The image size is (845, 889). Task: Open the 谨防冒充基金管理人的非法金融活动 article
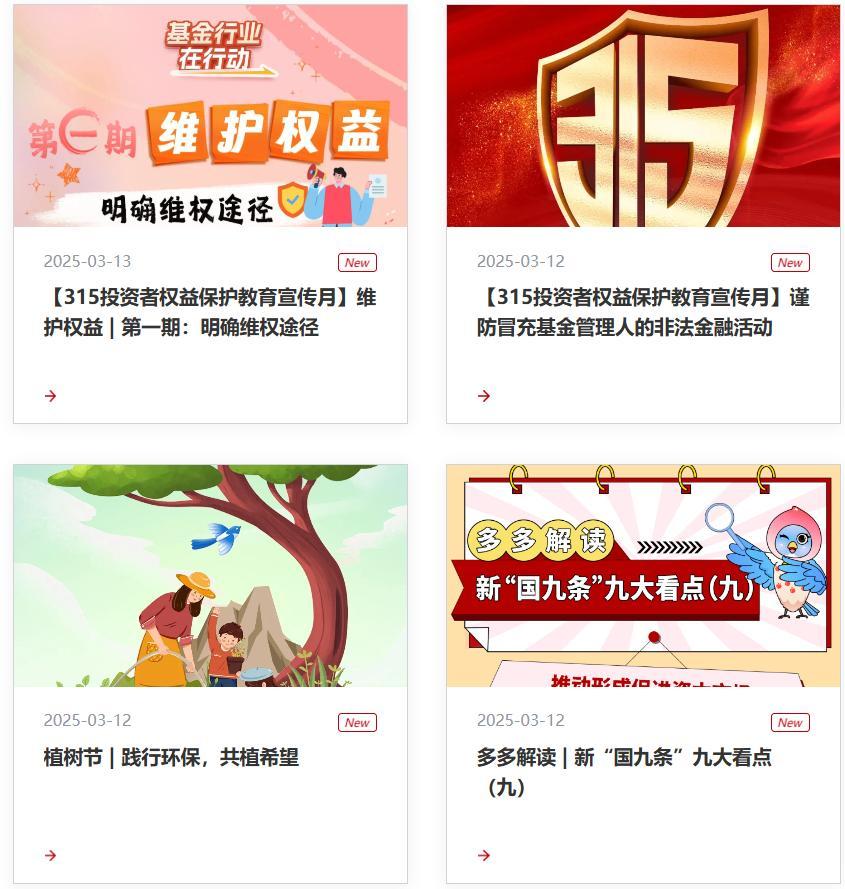(642, 312)
